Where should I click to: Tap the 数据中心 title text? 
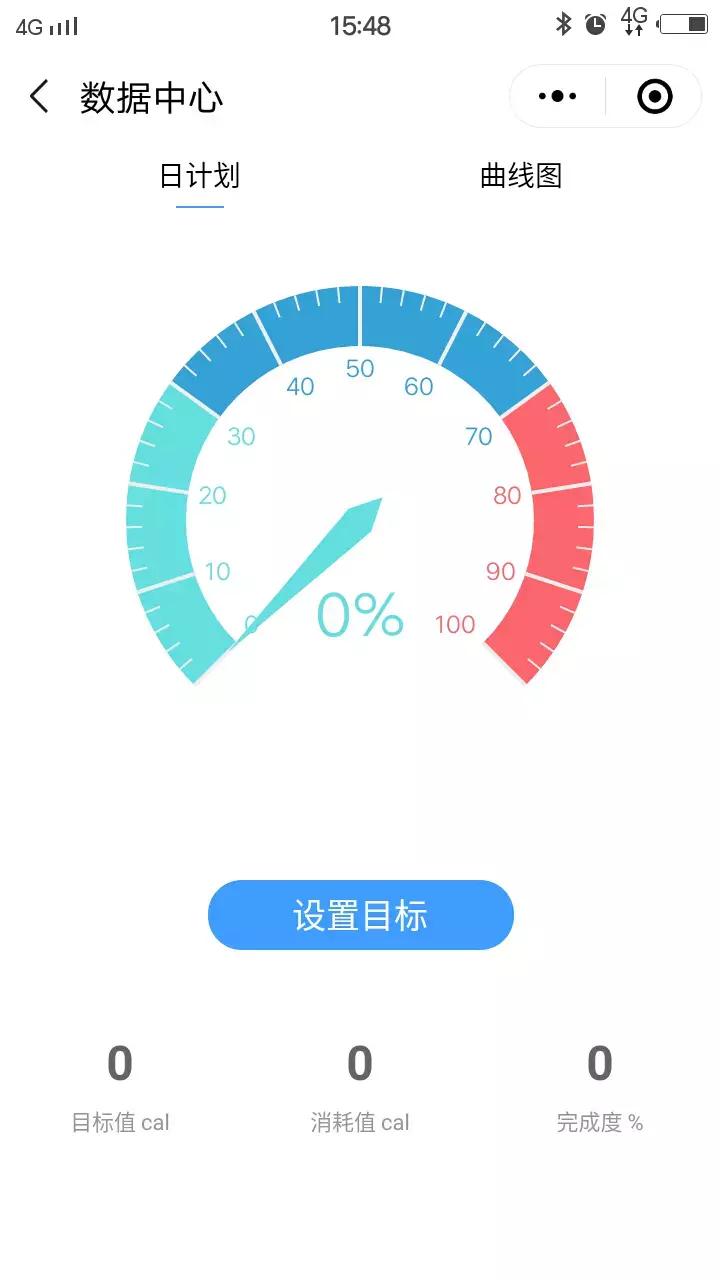tap(152, 96)
